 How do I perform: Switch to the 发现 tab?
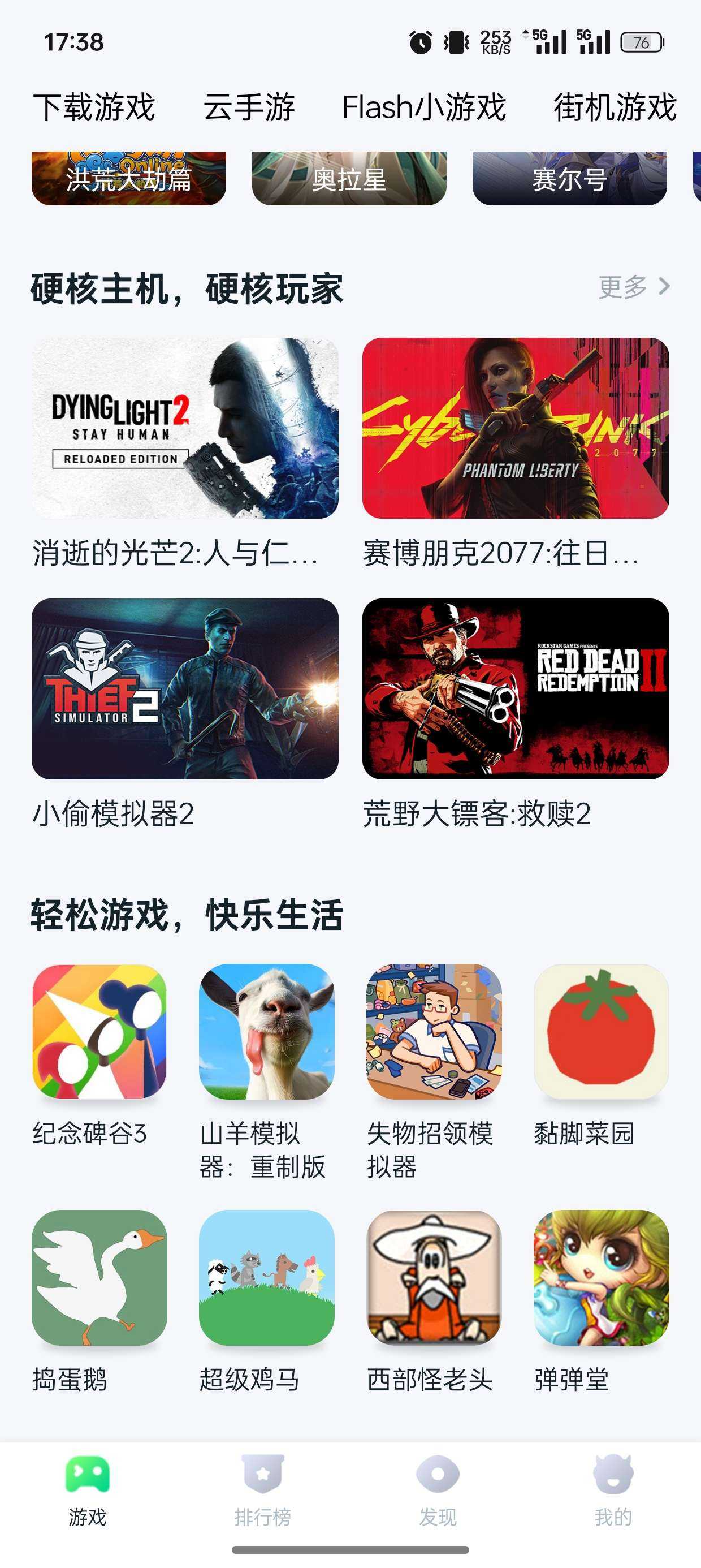[x=438, y=1489]
